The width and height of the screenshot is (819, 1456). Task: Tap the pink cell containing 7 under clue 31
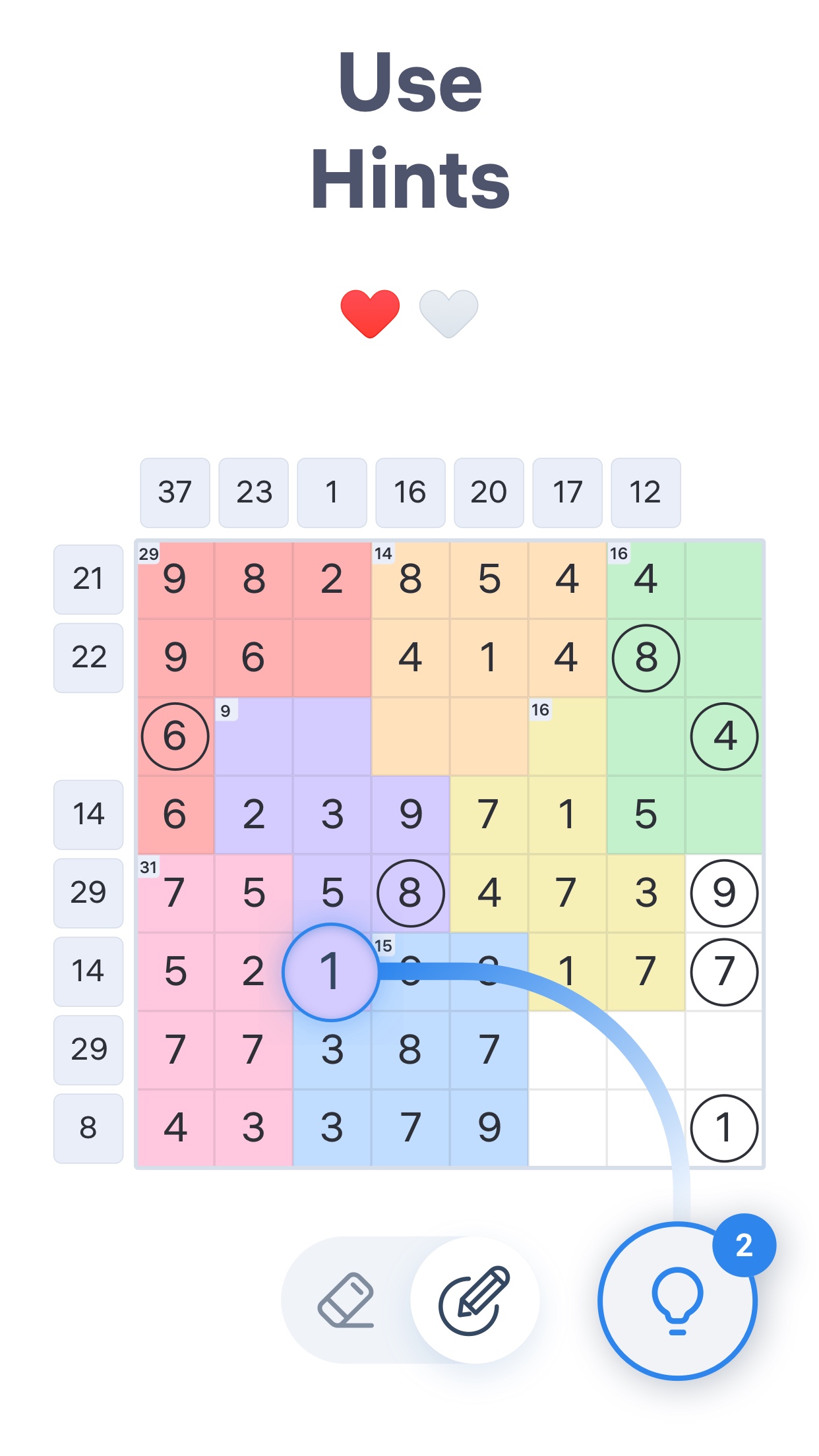click(x=175, y=892)
